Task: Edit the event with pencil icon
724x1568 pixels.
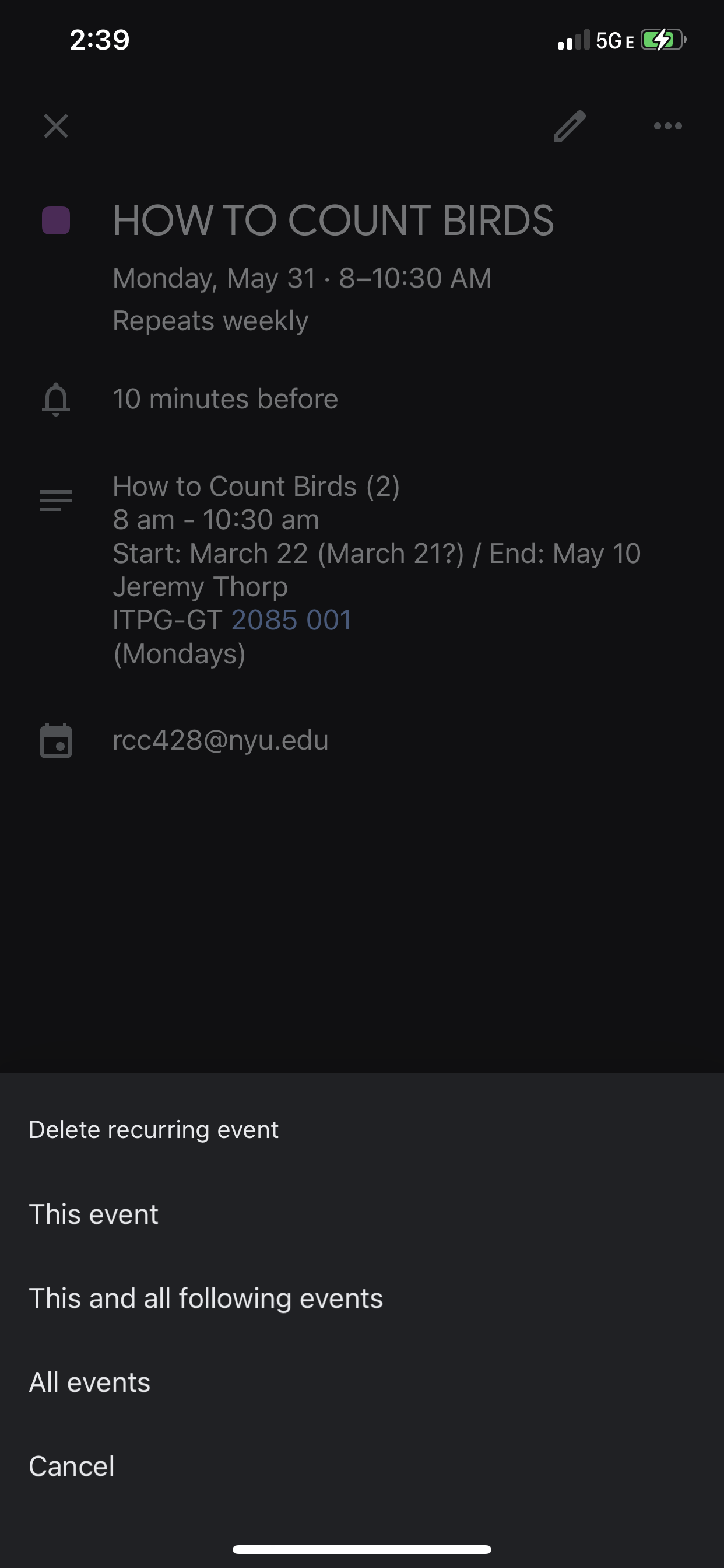Action: point(570,127)
